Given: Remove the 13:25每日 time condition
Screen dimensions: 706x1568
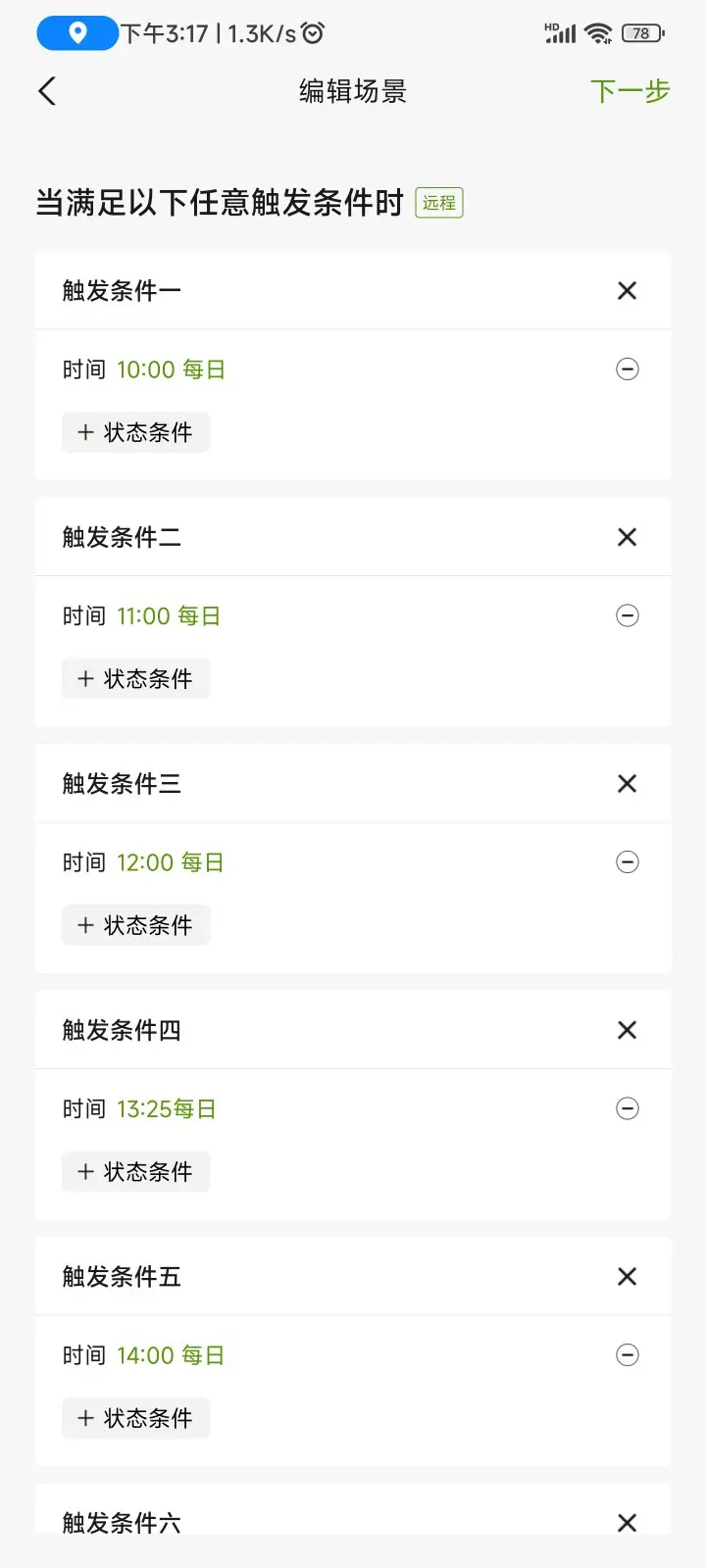Looking at the screenshot, I should pyautogui.click(x=628, y=1108).
